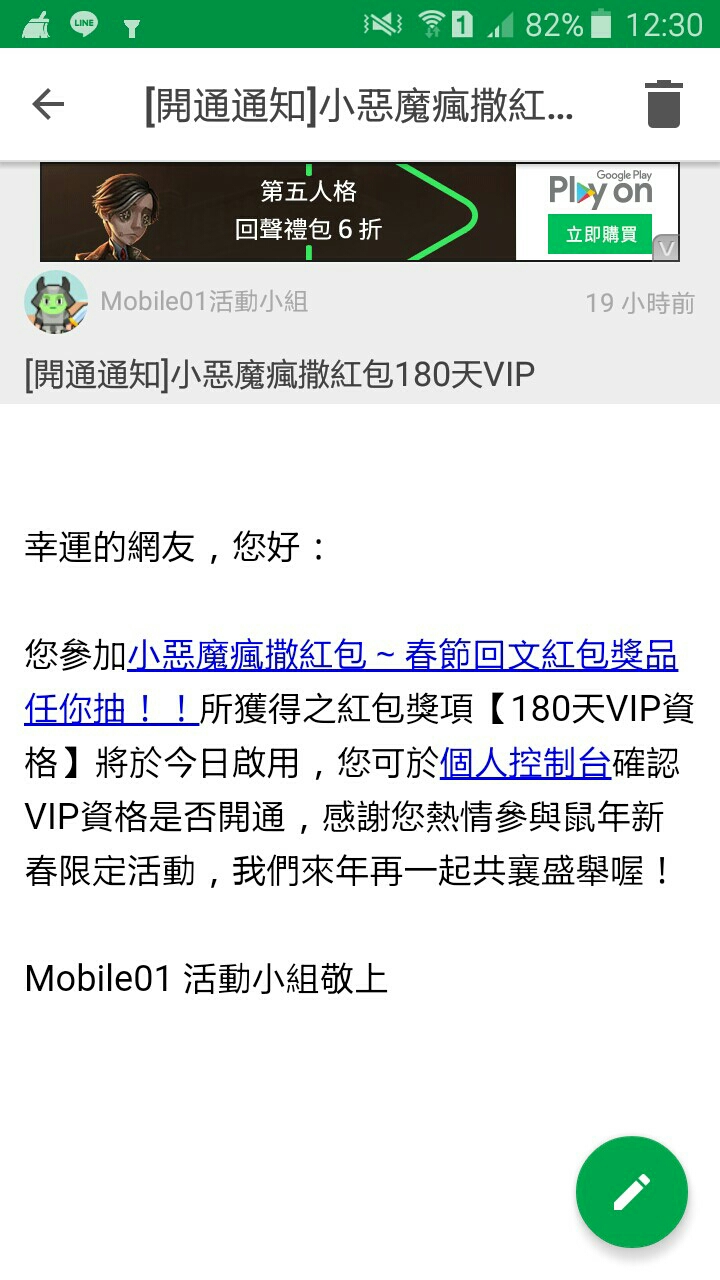This screenshot has height=1280, width=720.
Task: Open the 個人控制台 link
Action: [x=525, y=763]
